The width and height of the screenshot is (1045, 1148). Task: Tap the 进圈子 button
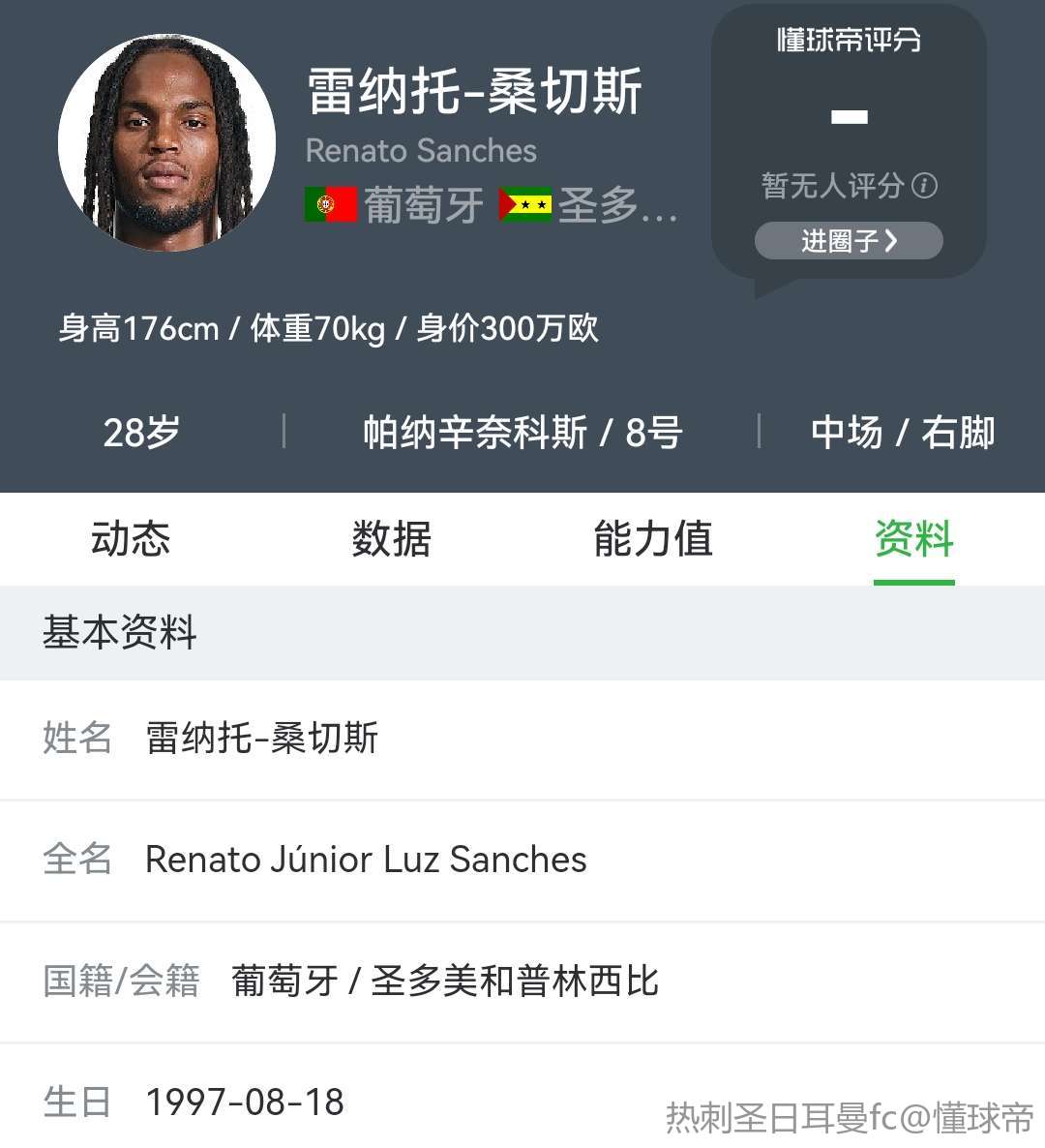click(849, 241)
